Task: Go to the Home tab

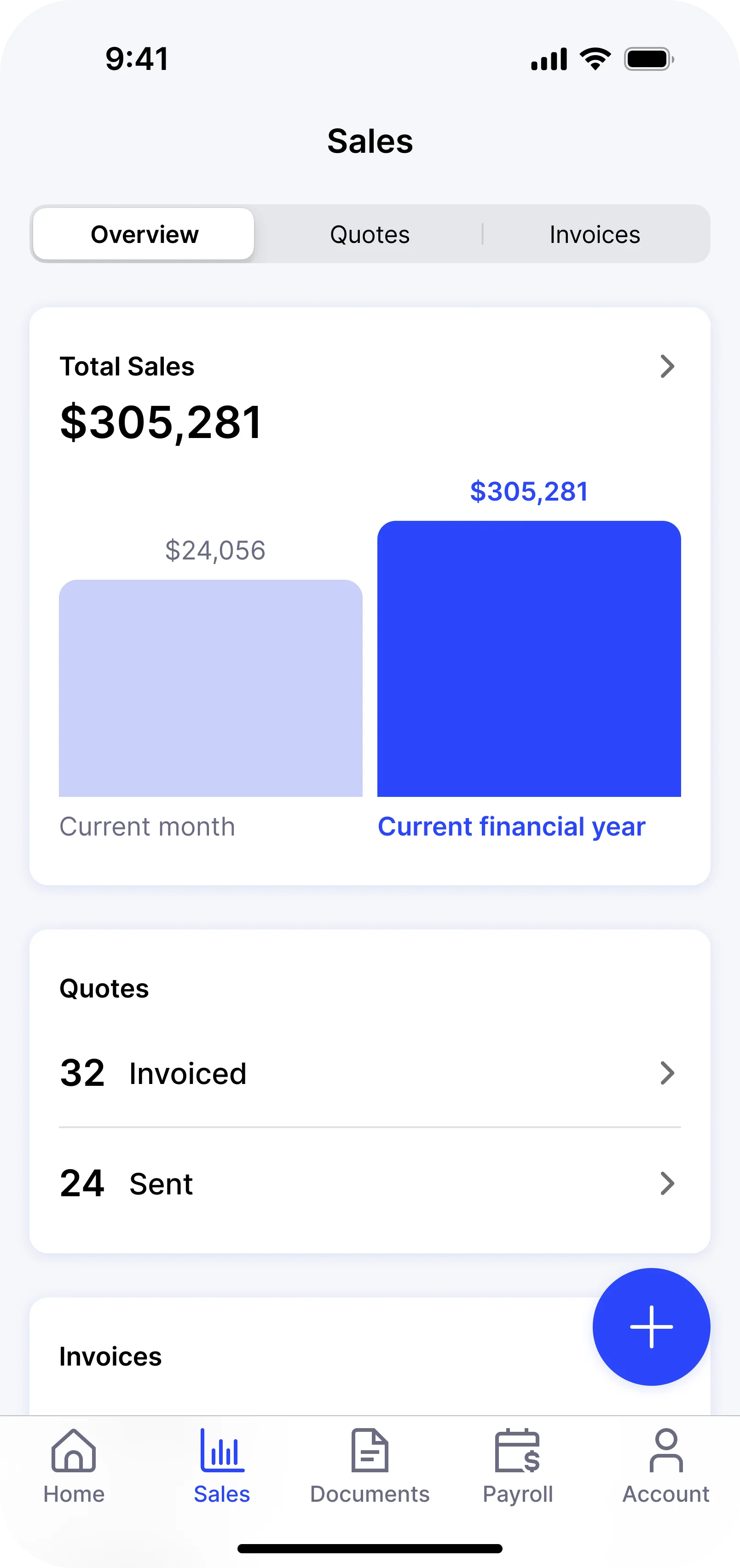Action: pyautogui.click(x=74, y=1467)
